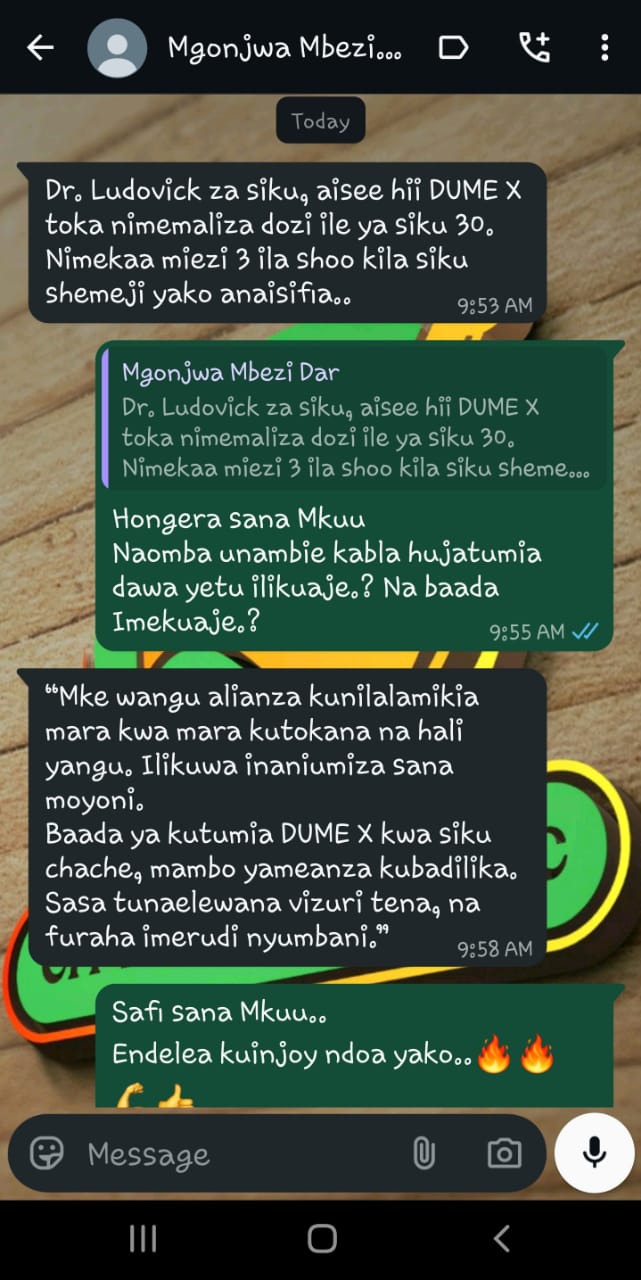The height and width of the screenshot is (1280, 641).
Task: Open the camera to send a photo
Action: (504, 1153)
